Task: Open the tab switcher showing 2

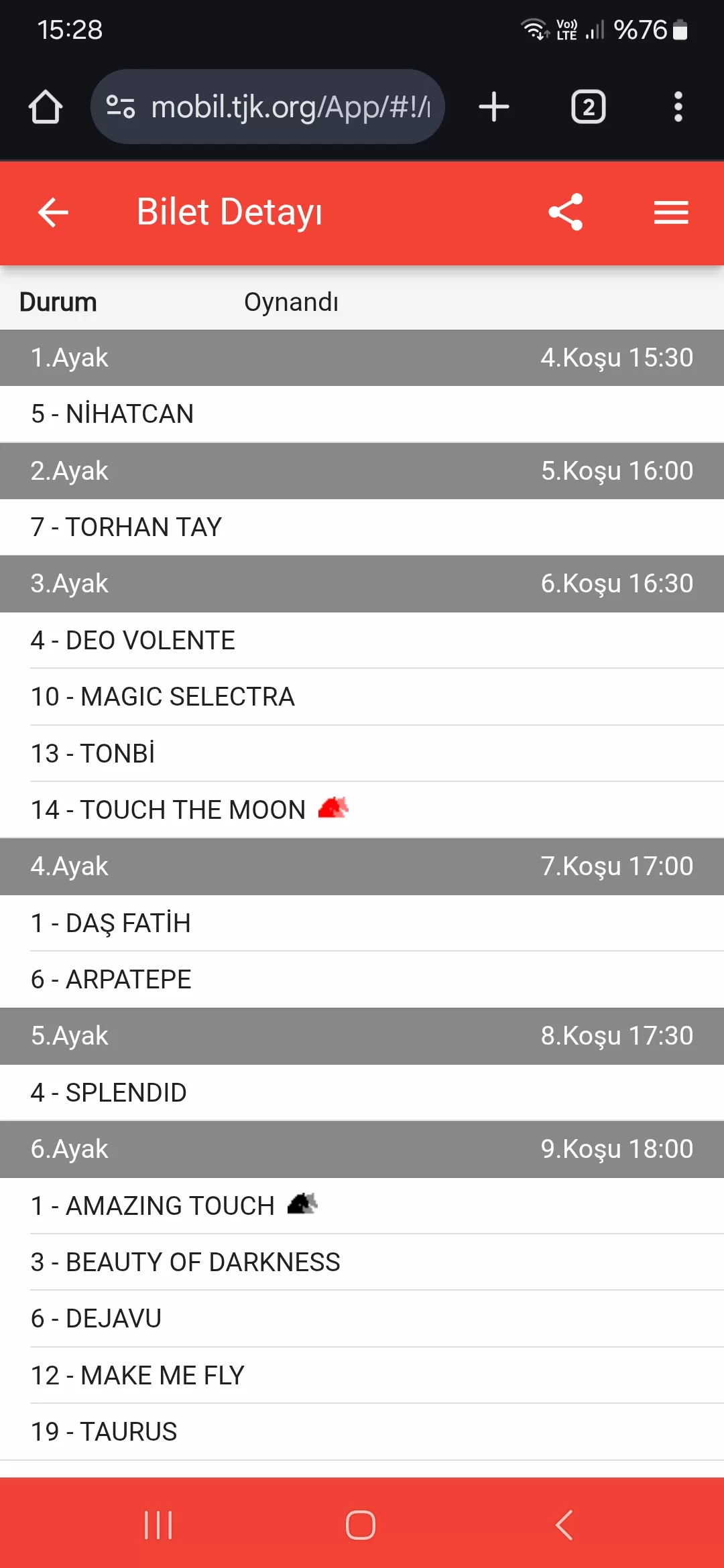Action: point(588,107)
